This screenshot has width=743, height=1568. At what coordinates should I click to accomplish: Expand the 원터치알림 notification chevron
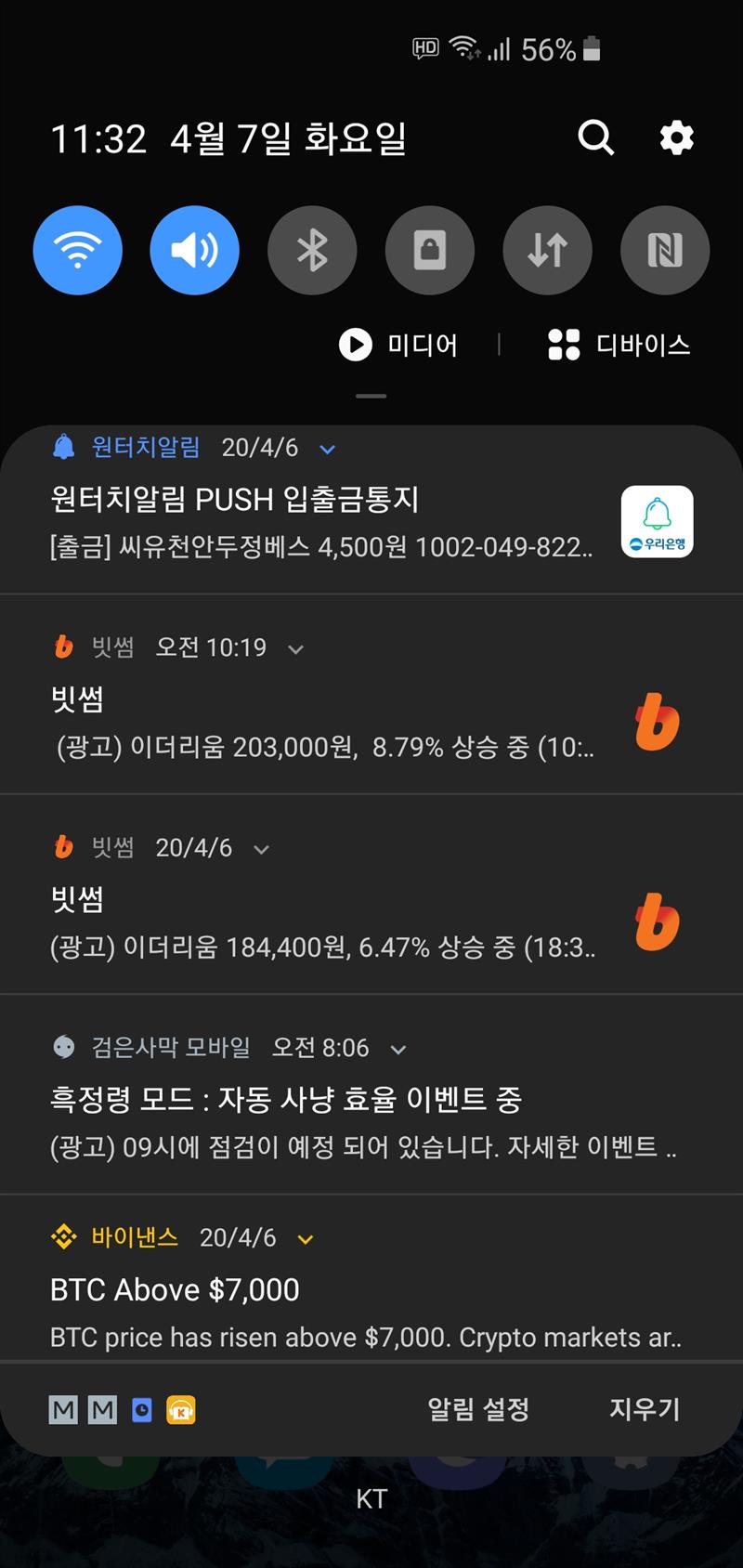click(327, 450)
